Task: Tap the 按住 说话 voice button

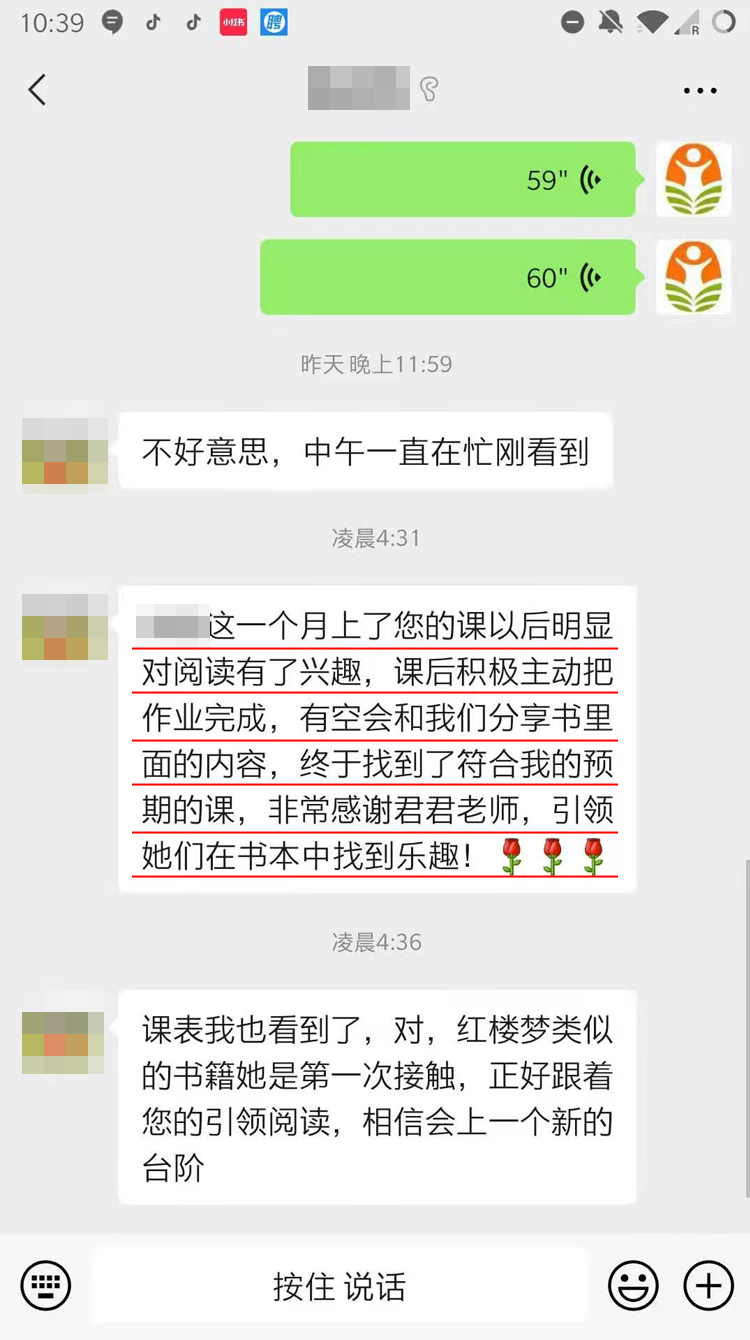Action: (340, 1286)
